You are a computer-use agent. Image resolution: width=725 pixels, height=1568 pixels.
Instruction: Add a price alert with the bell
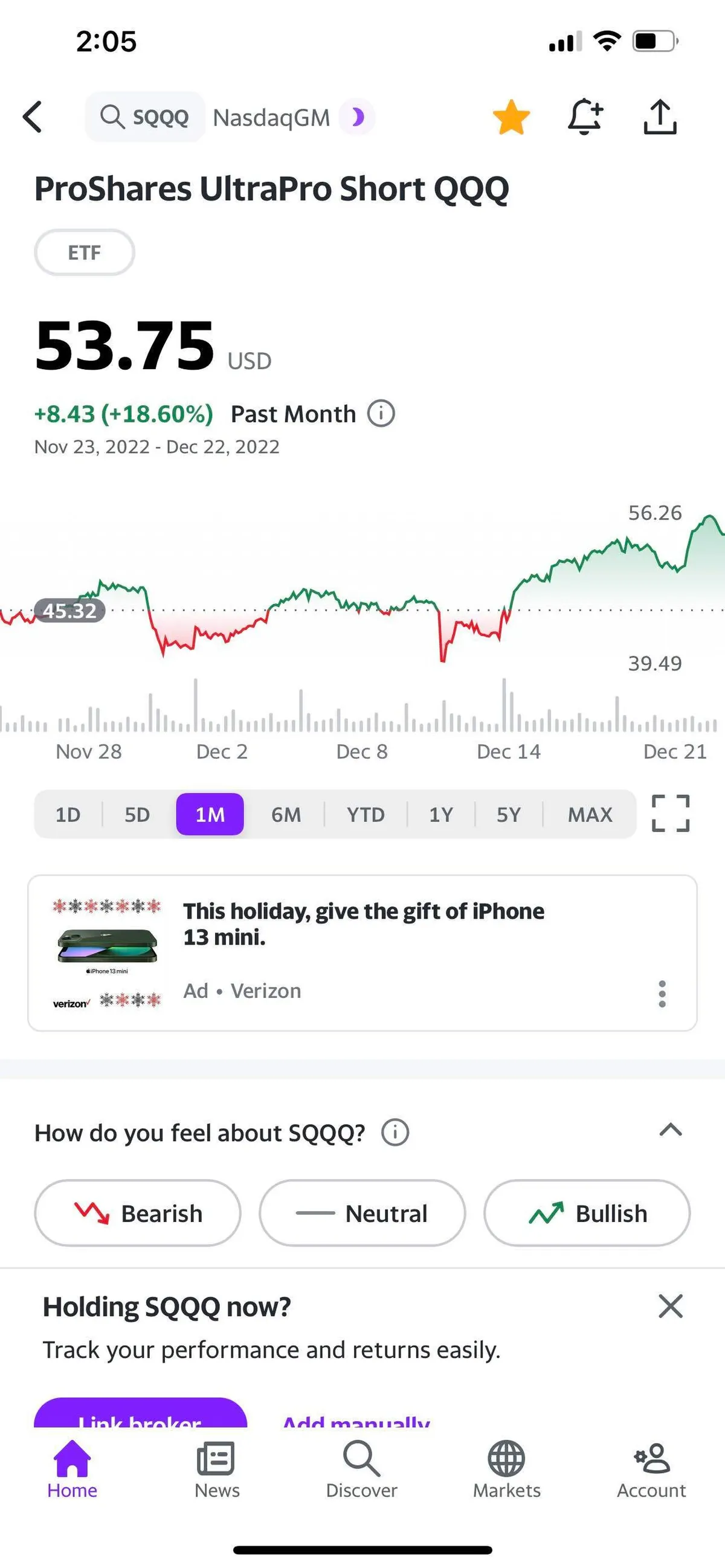[585, 116]
